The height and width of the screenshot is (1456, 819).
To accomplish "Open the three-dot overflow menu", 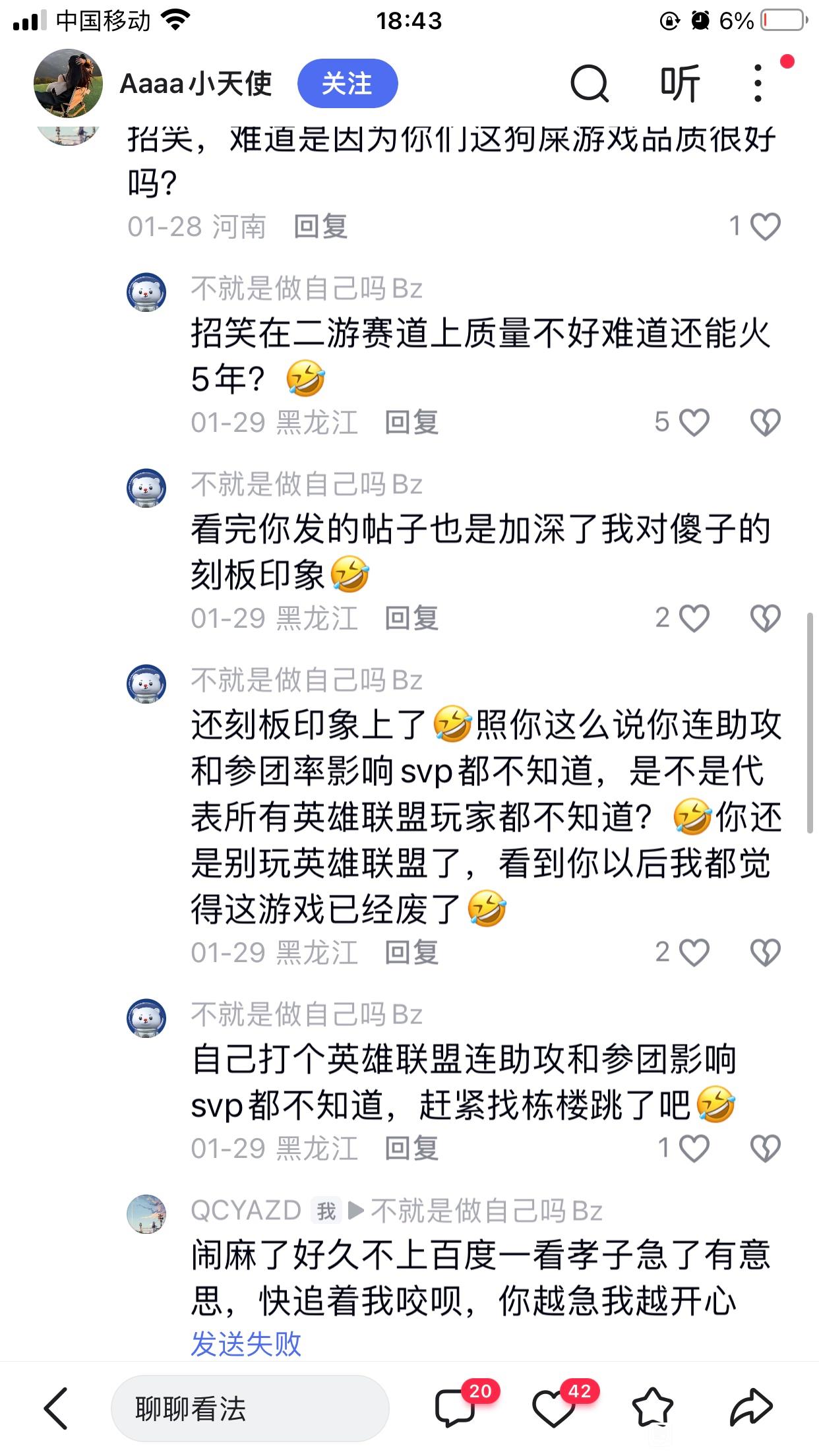I will click(x=758, y=84).
